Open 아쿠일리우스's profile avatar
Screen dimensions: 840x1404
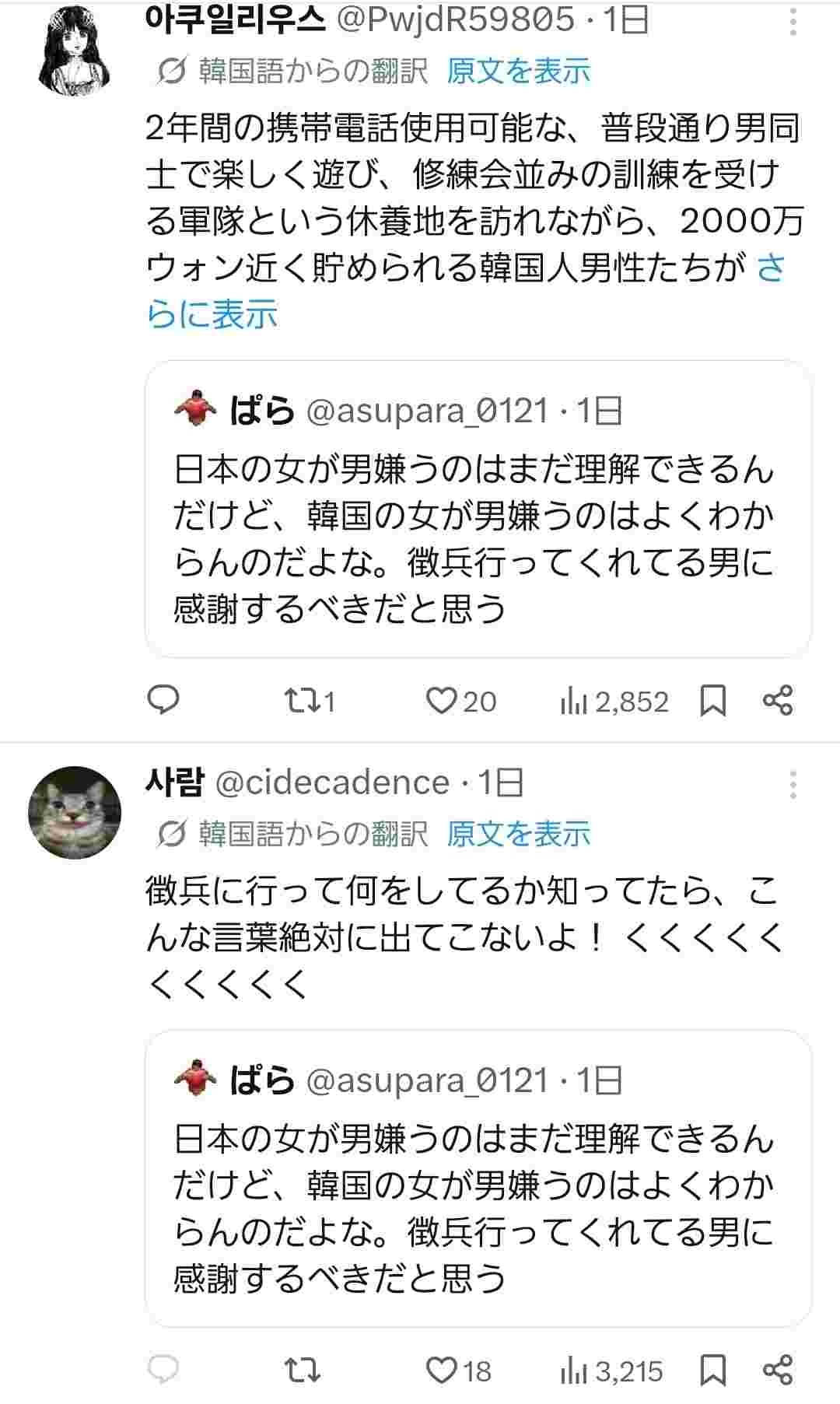pos(75,50)
